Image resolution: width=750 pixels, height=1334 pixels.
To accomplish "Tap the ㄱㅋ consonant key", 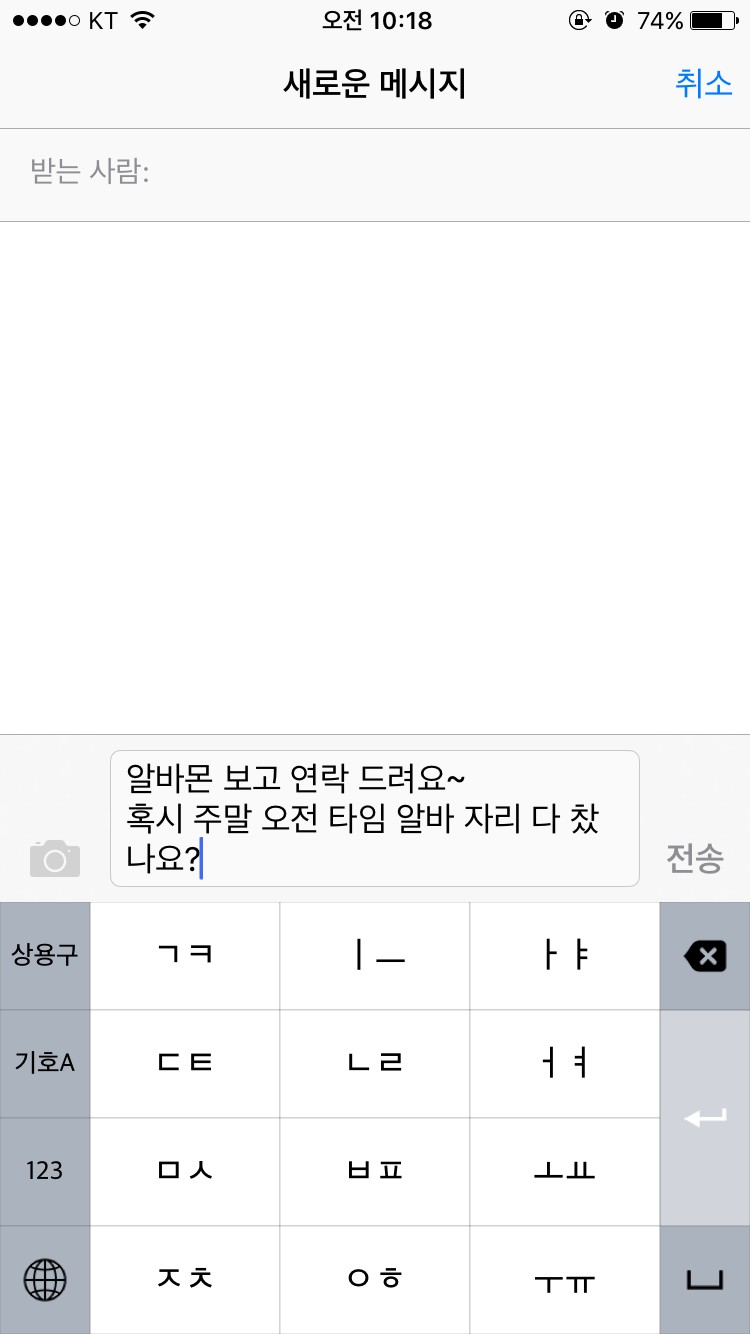I will (x=184, y=955).
